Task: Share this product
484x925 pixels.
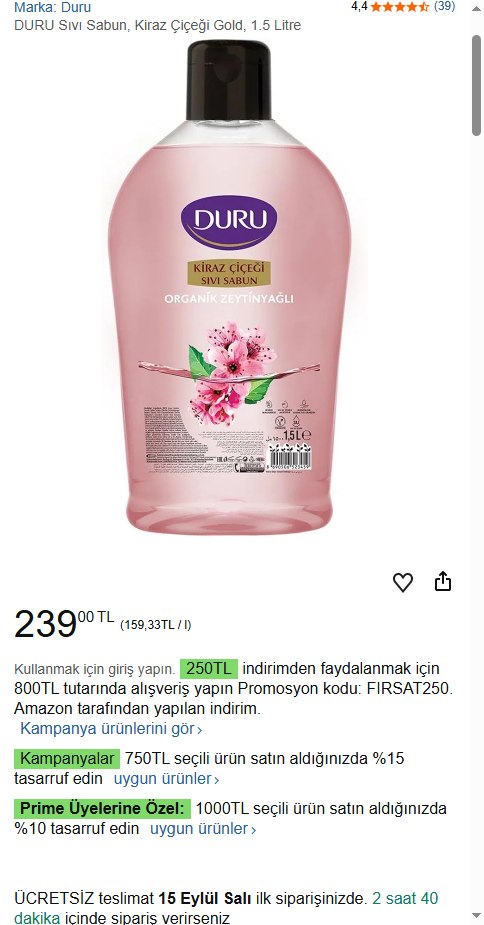Action: tap(443, 582)
